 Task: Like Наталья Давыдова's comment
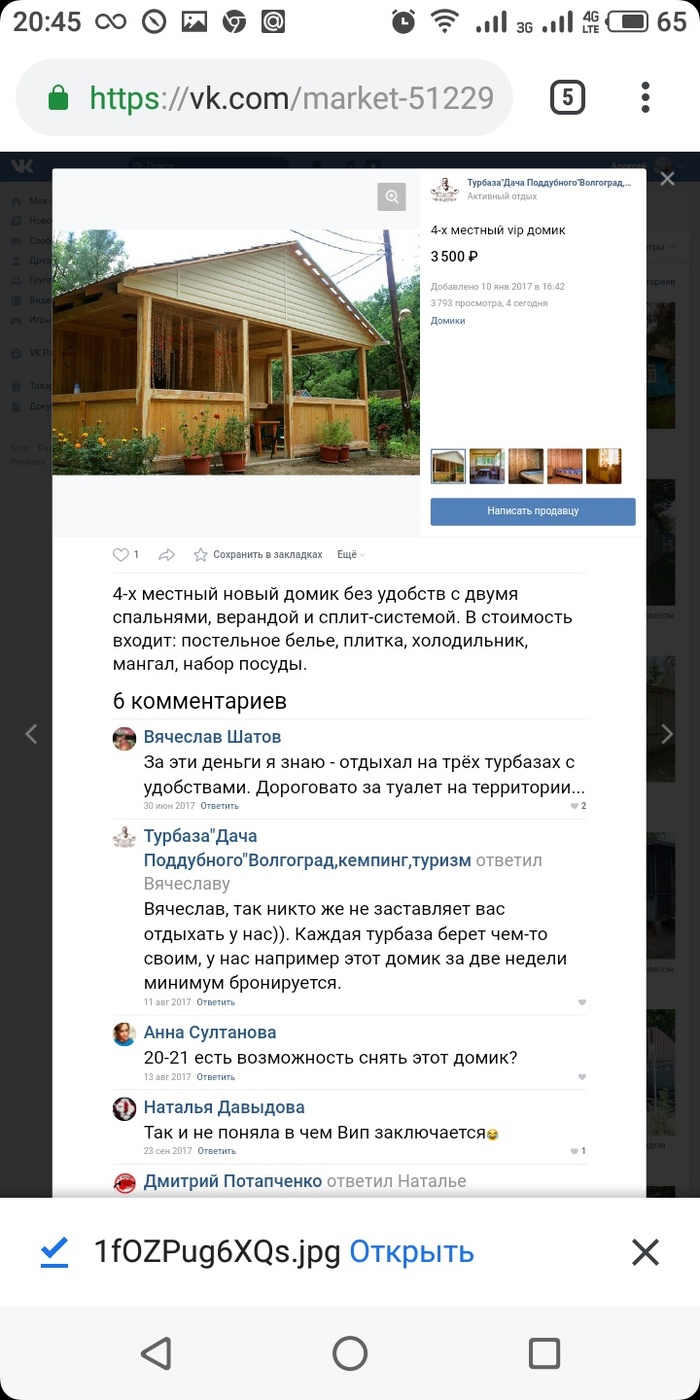tap(577, 1151)
